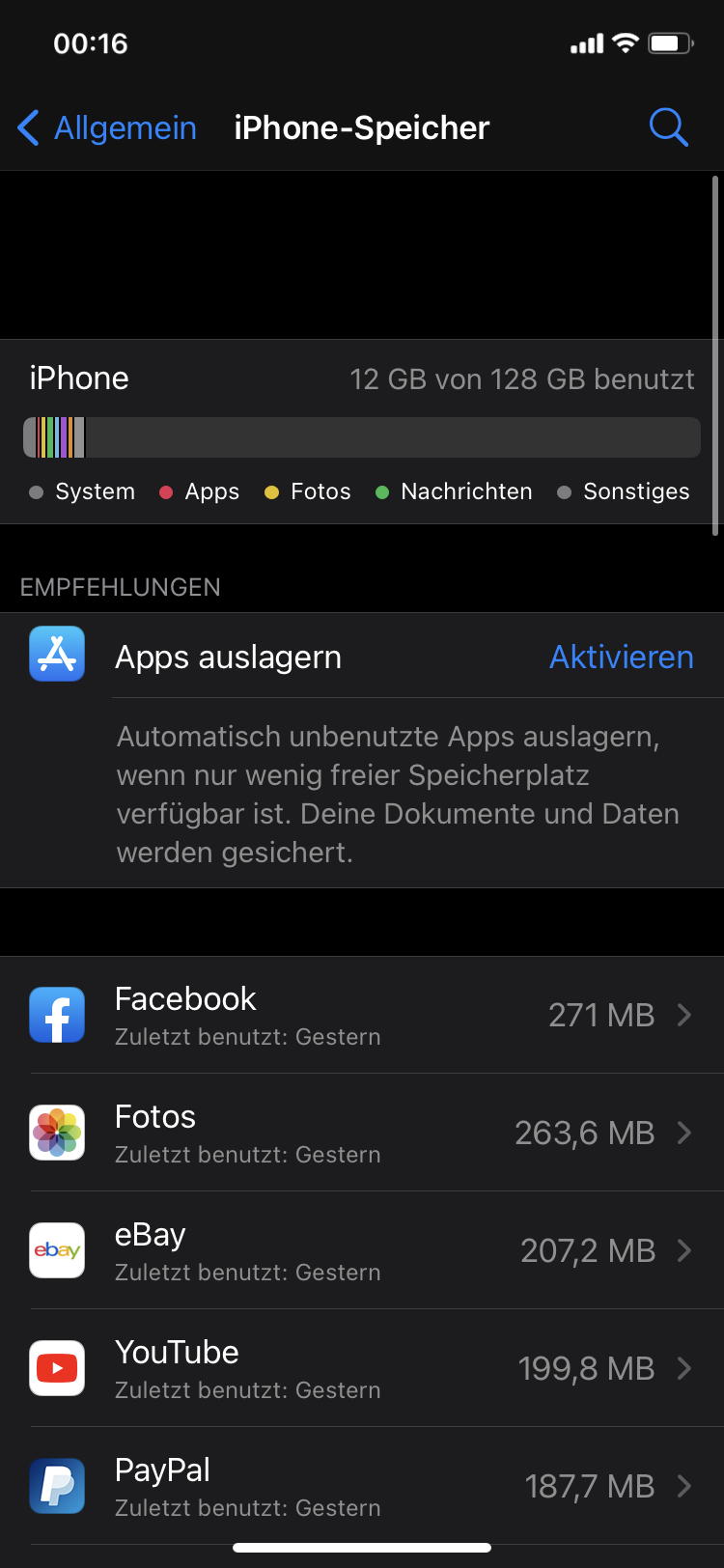Screen dimensions: 724x1568
Task: Open Facebook storage details
Action: [362, 1015]
